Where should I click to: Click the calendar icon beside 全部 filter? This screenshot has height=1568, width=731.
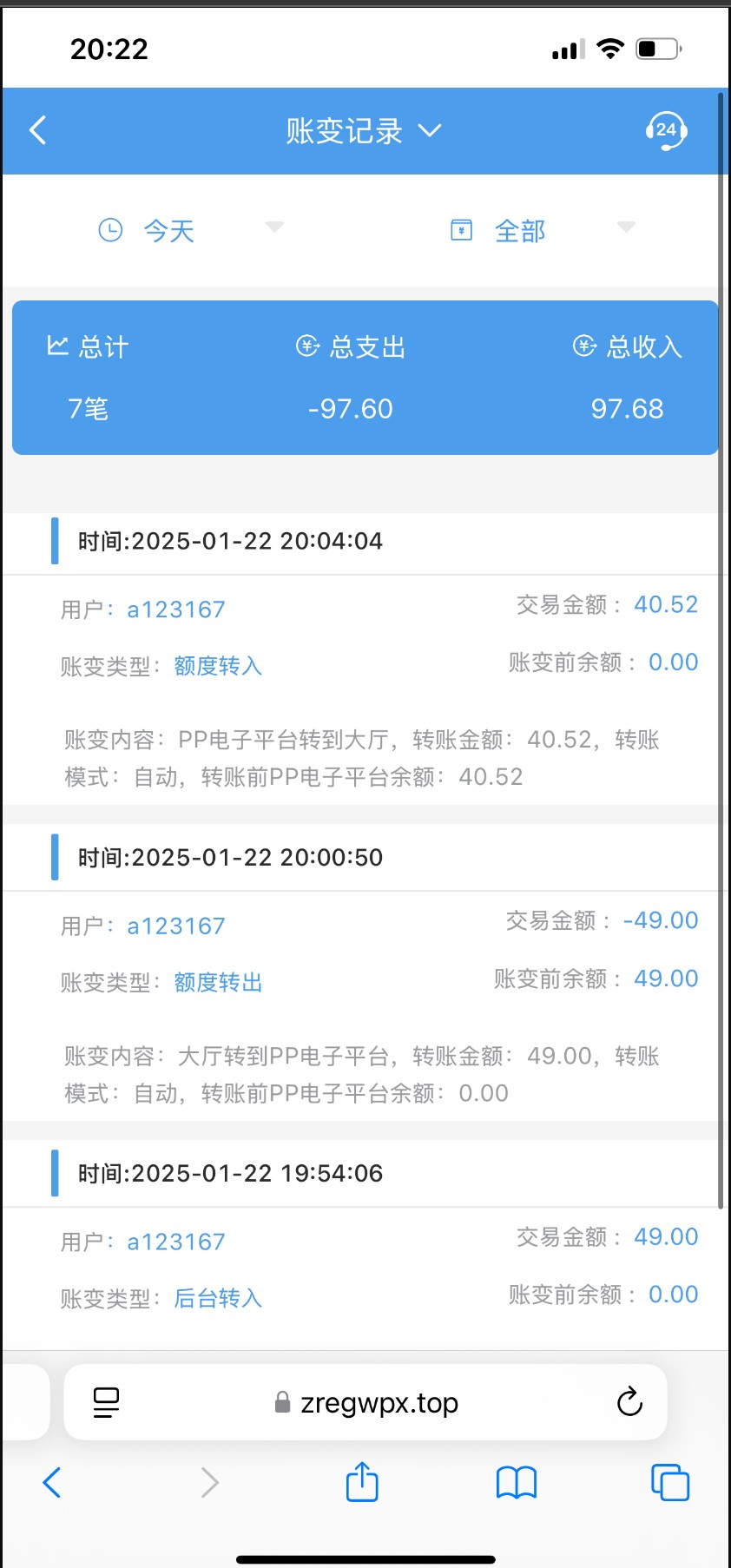tap(461, 230)
